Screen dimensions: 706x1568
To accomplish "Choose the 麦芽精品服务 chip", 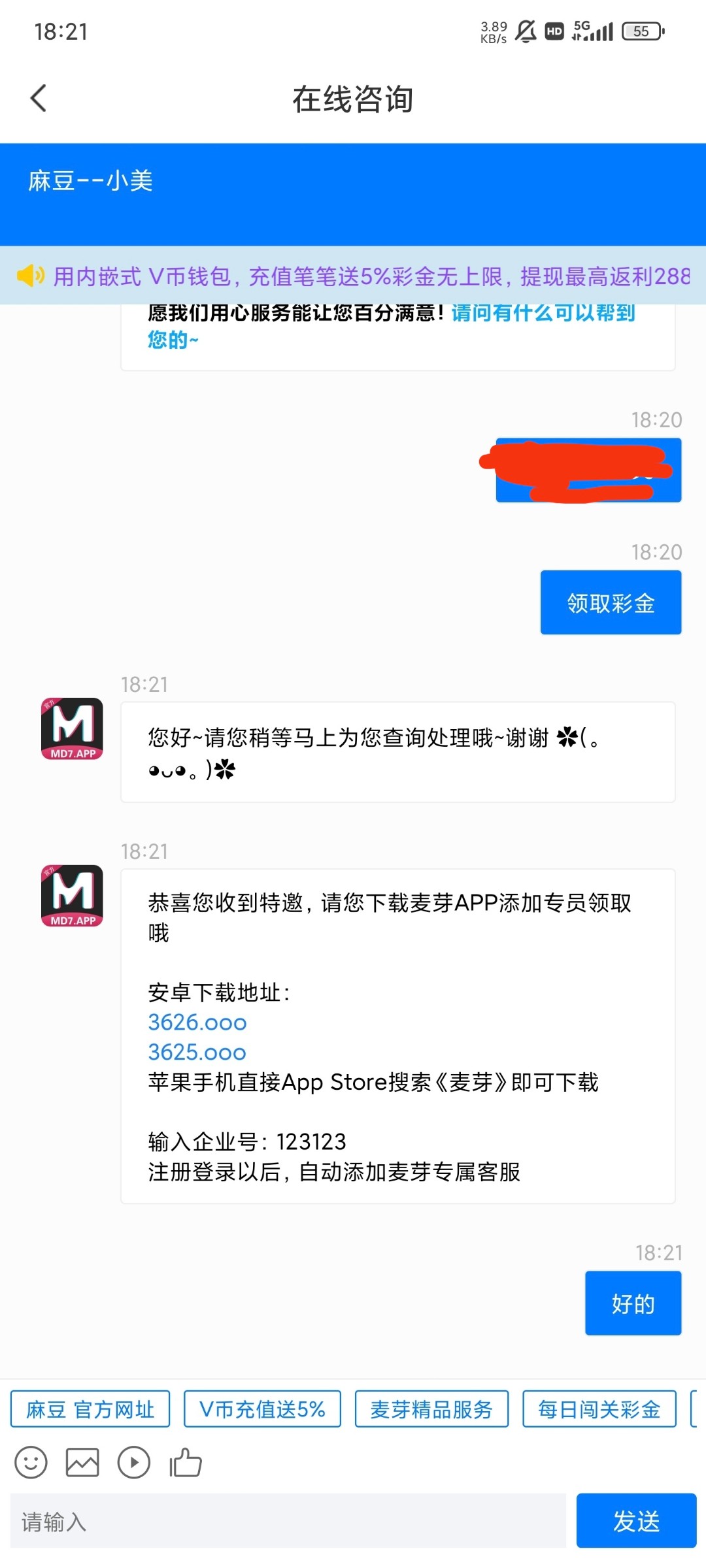I will [431, 1409].
